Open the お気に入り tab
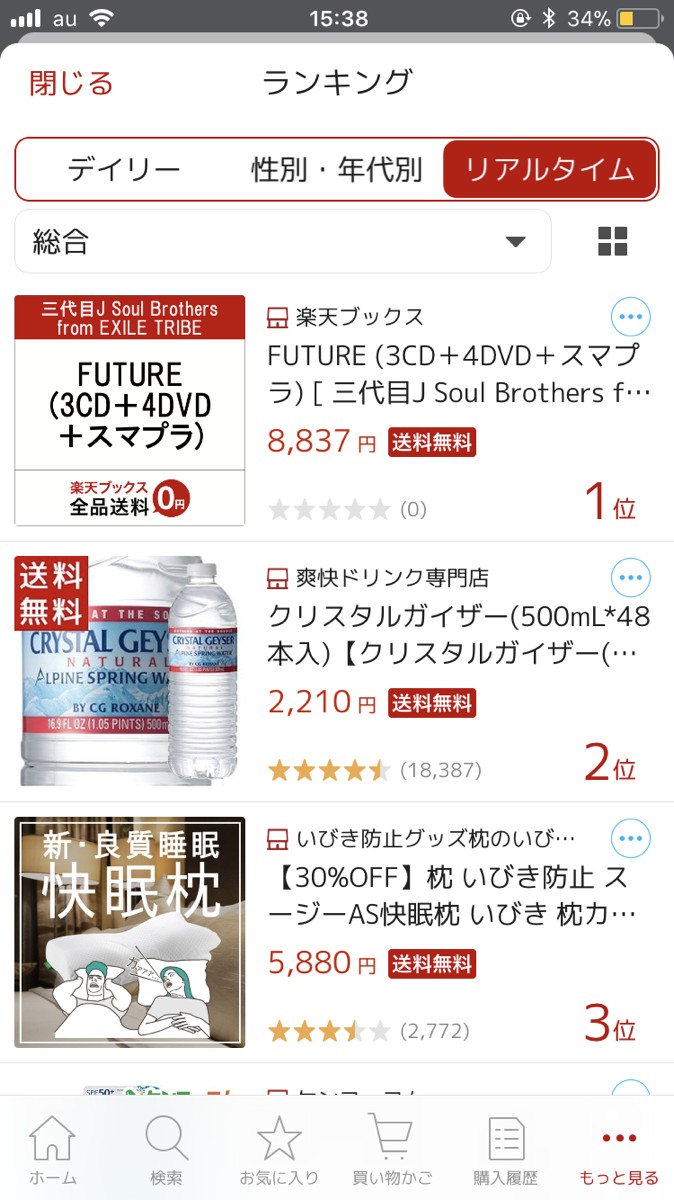This screenshot has height=1200, width=674. (x=279, y=1150)
